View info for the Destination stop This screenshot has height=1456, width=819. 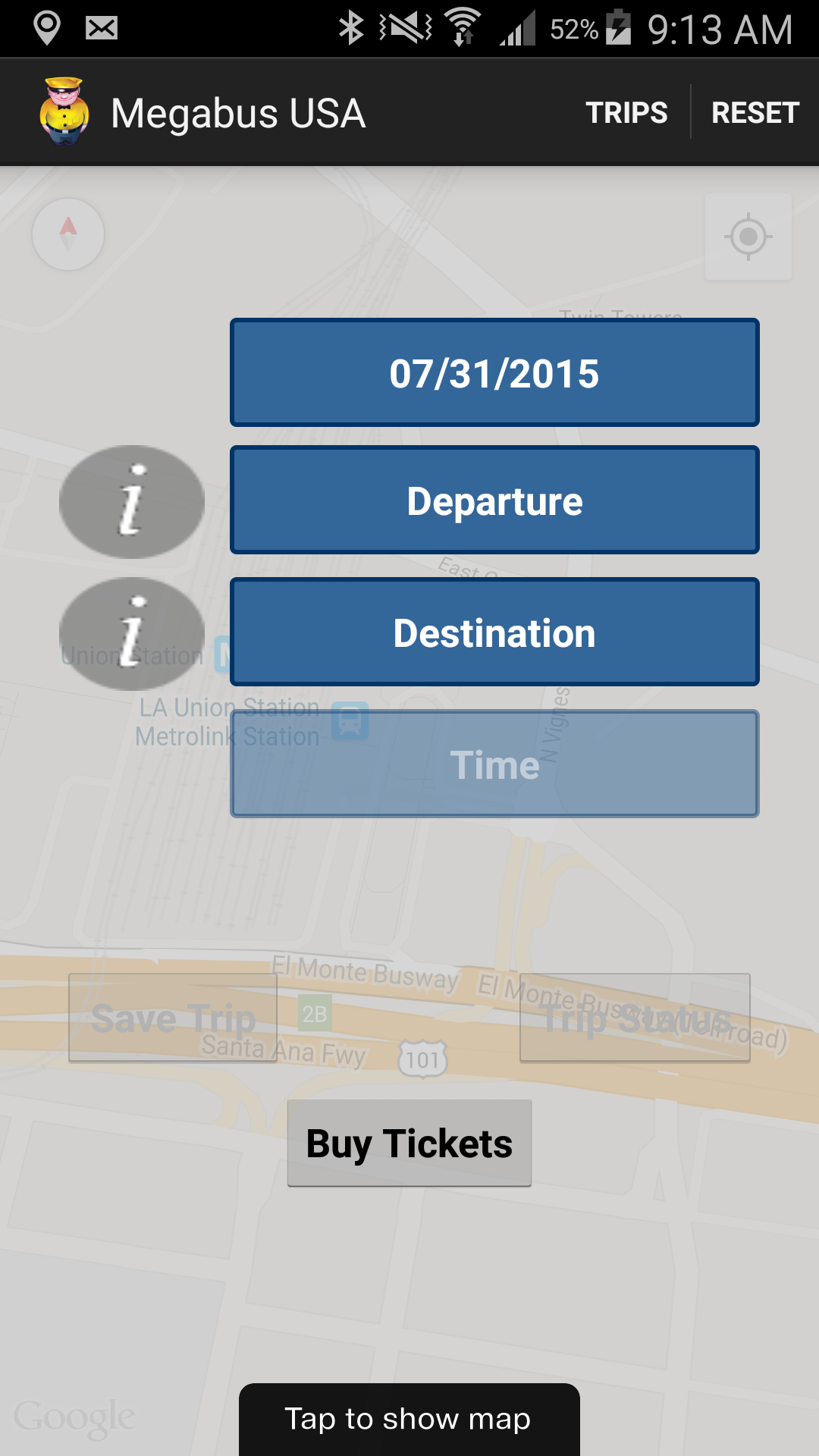tap(132, 633)
